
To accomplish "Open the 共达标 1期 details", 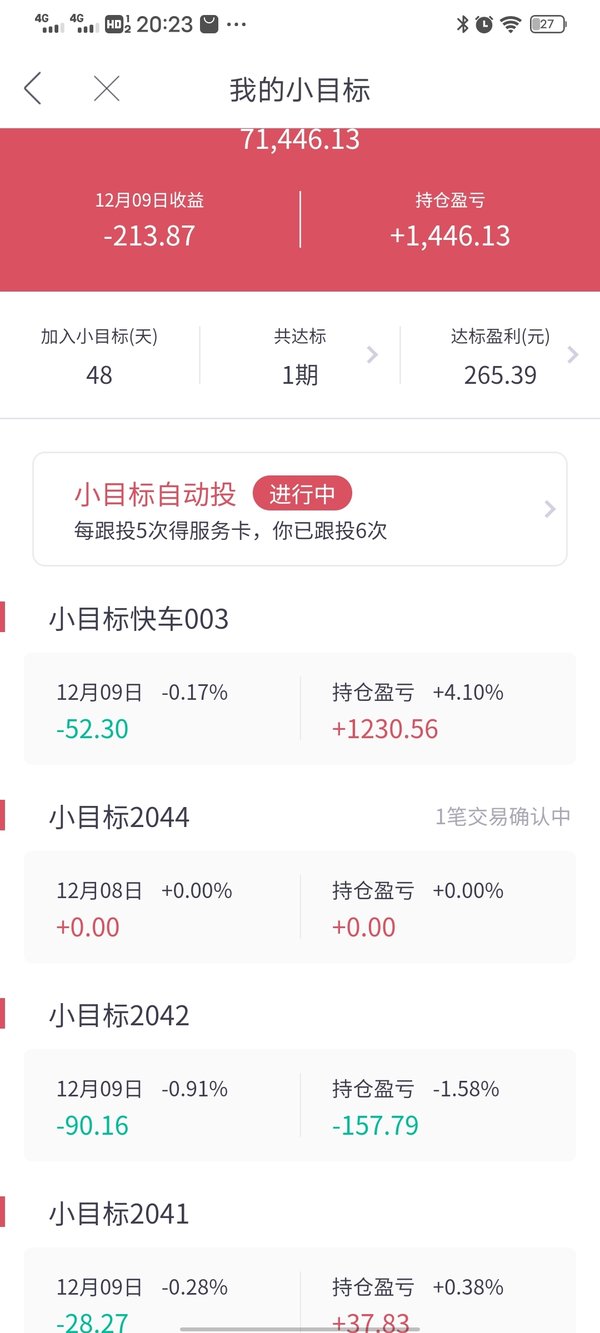I will (300, 356).
